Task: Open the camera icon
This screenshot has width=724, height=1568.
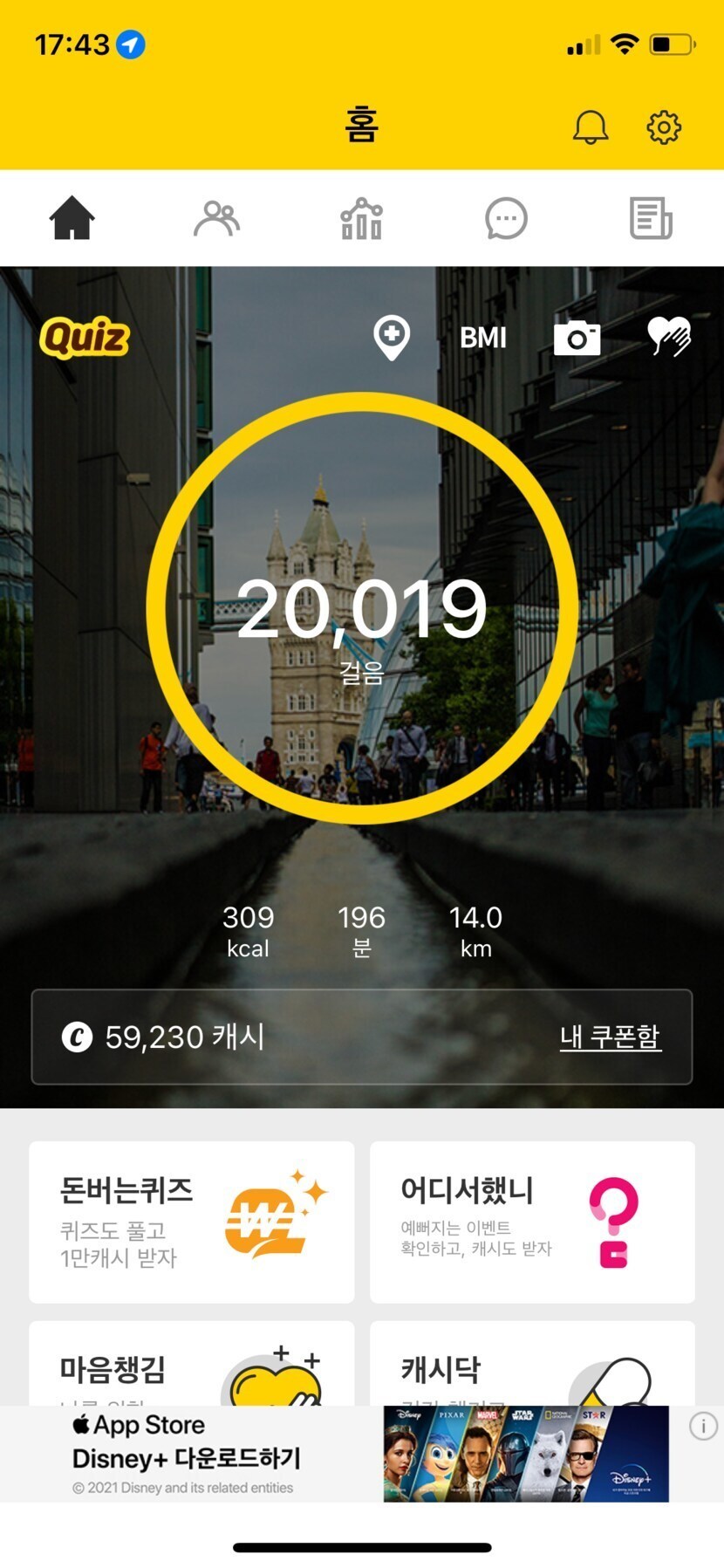Action: point(577,338)
